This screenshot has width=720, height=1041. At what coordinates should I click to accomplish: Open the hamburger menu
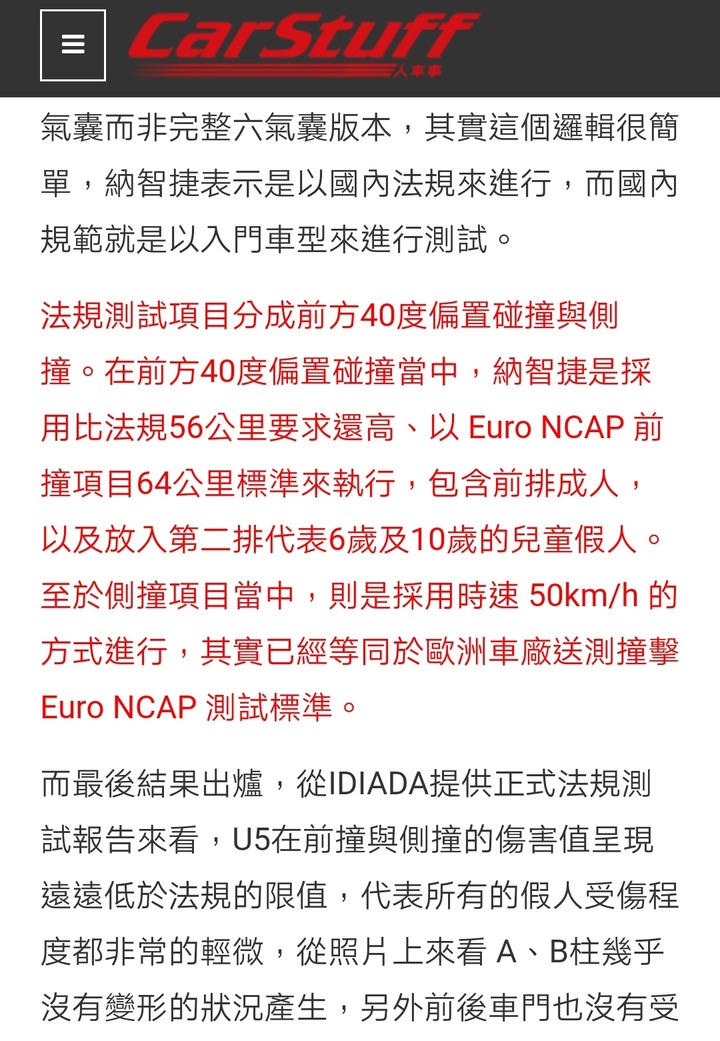point(73,45)
